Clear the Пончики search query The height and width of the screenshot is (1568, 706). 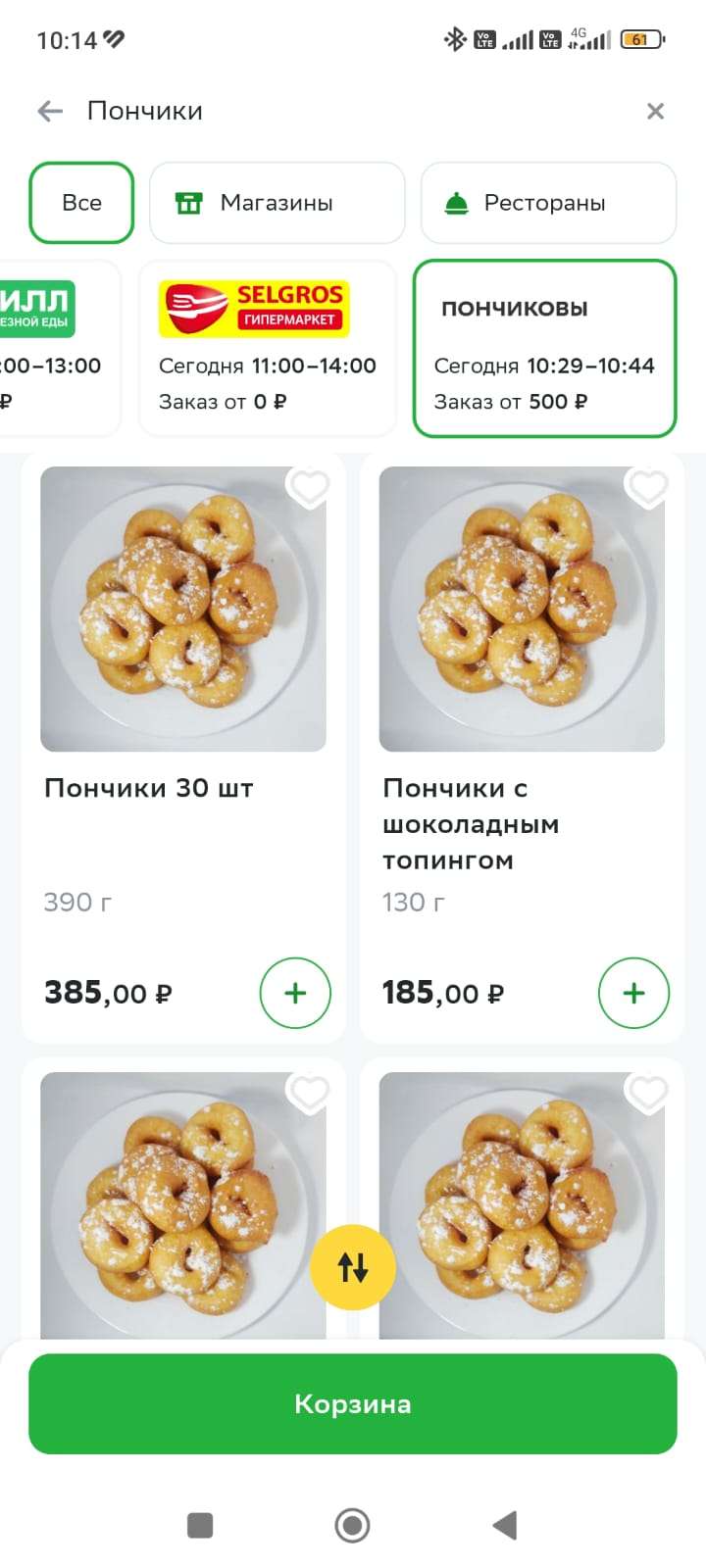tap(656, 112)
